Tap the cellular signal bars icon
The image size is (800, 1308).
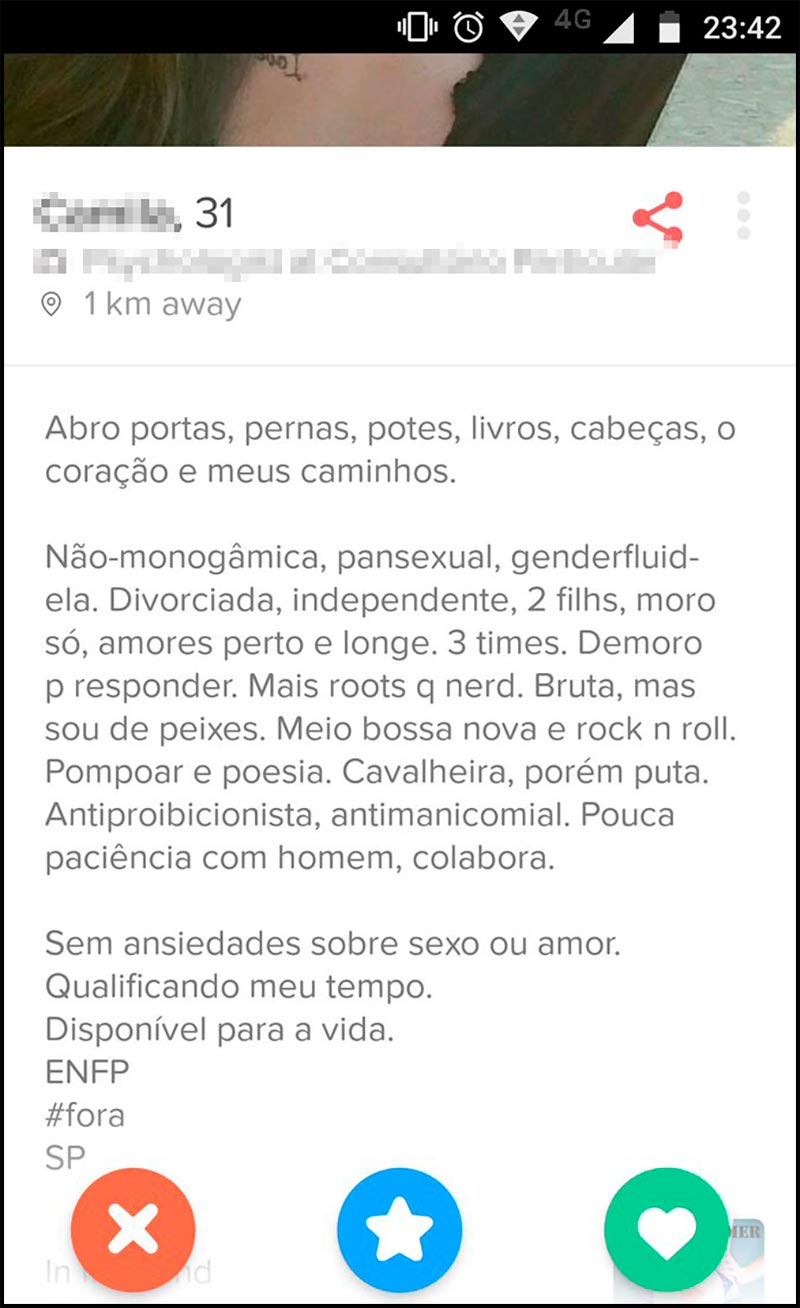click(618, 26)
